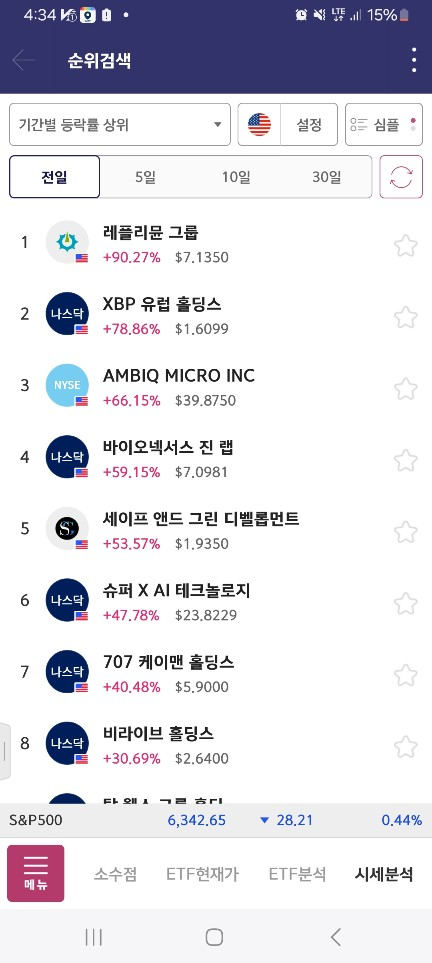This screenshot has width=432, height=963.
Task: Select the 전일 period tab
Action: coord(55,177)
